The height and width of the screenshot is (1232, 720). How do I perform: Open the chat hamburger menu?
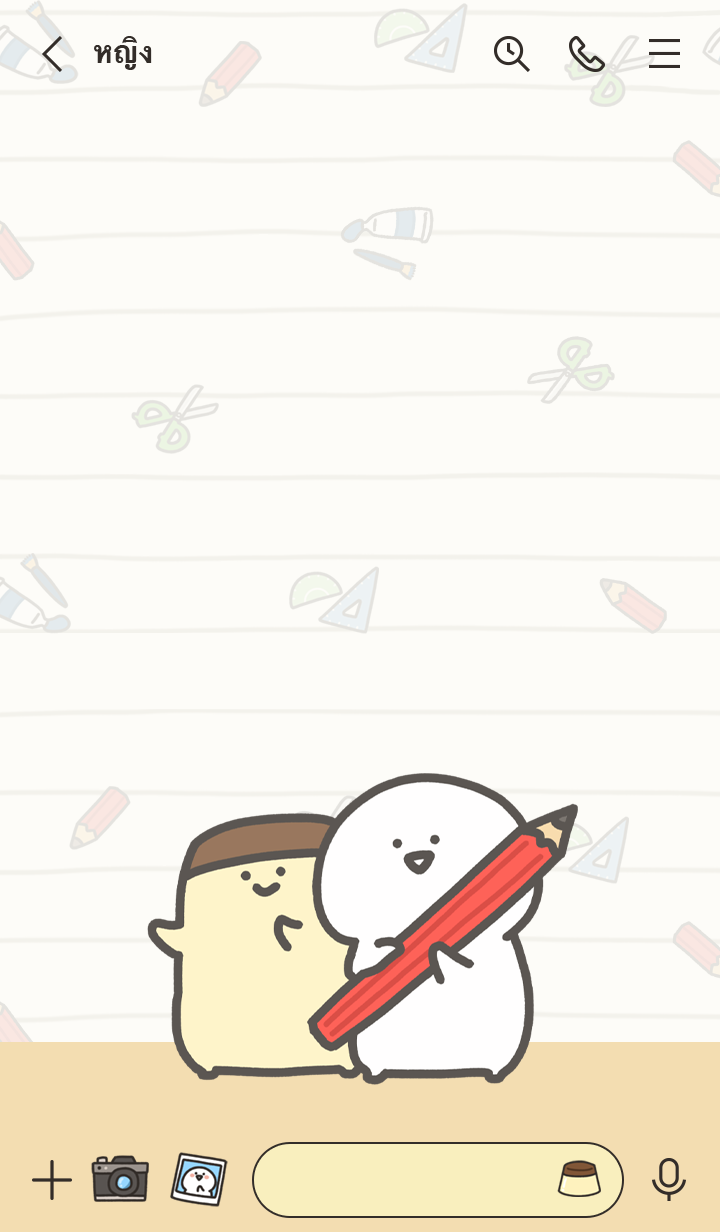click(x=664, y=54)
